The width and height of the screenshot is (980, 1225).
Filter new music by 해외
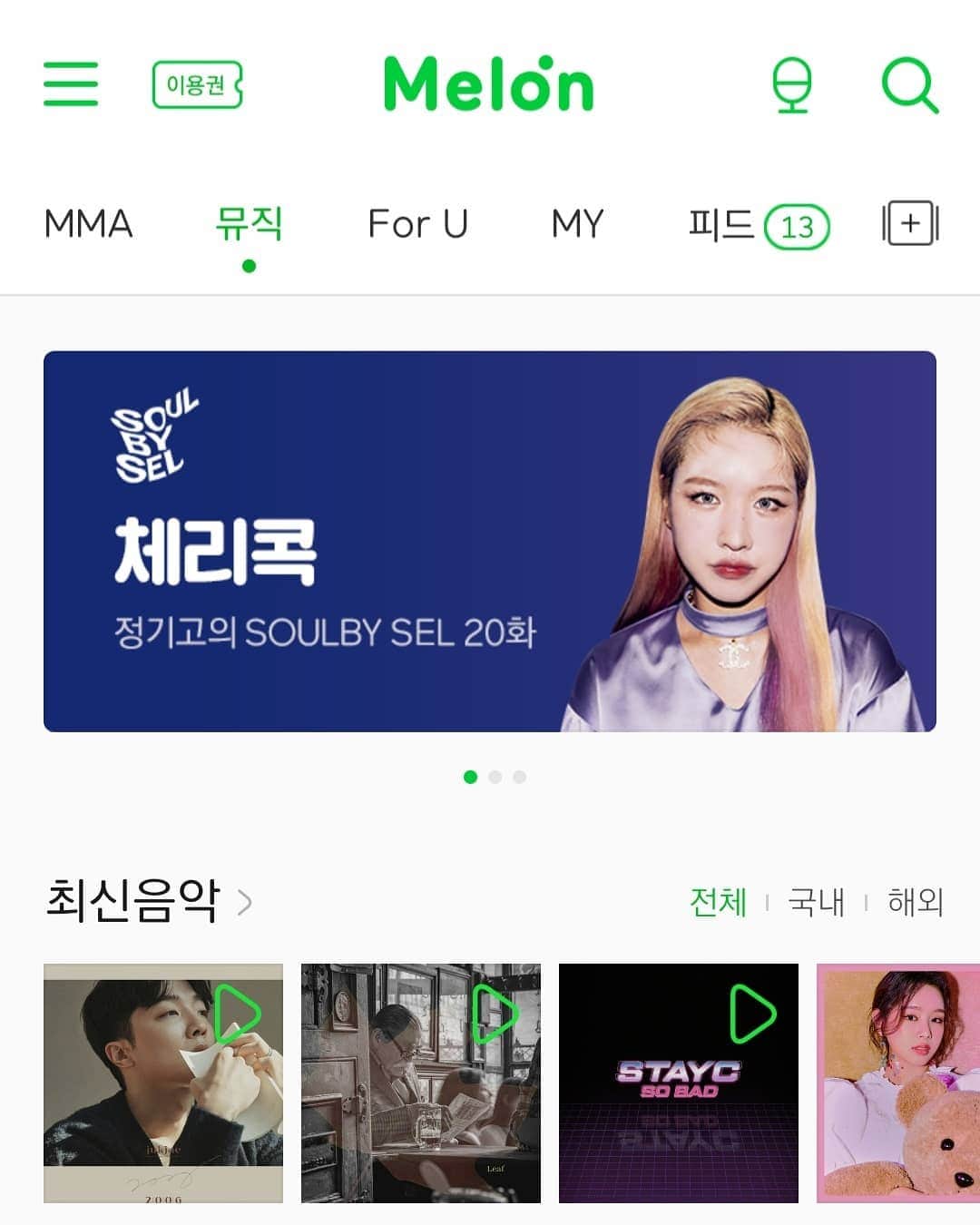click(x=915, y=902)
